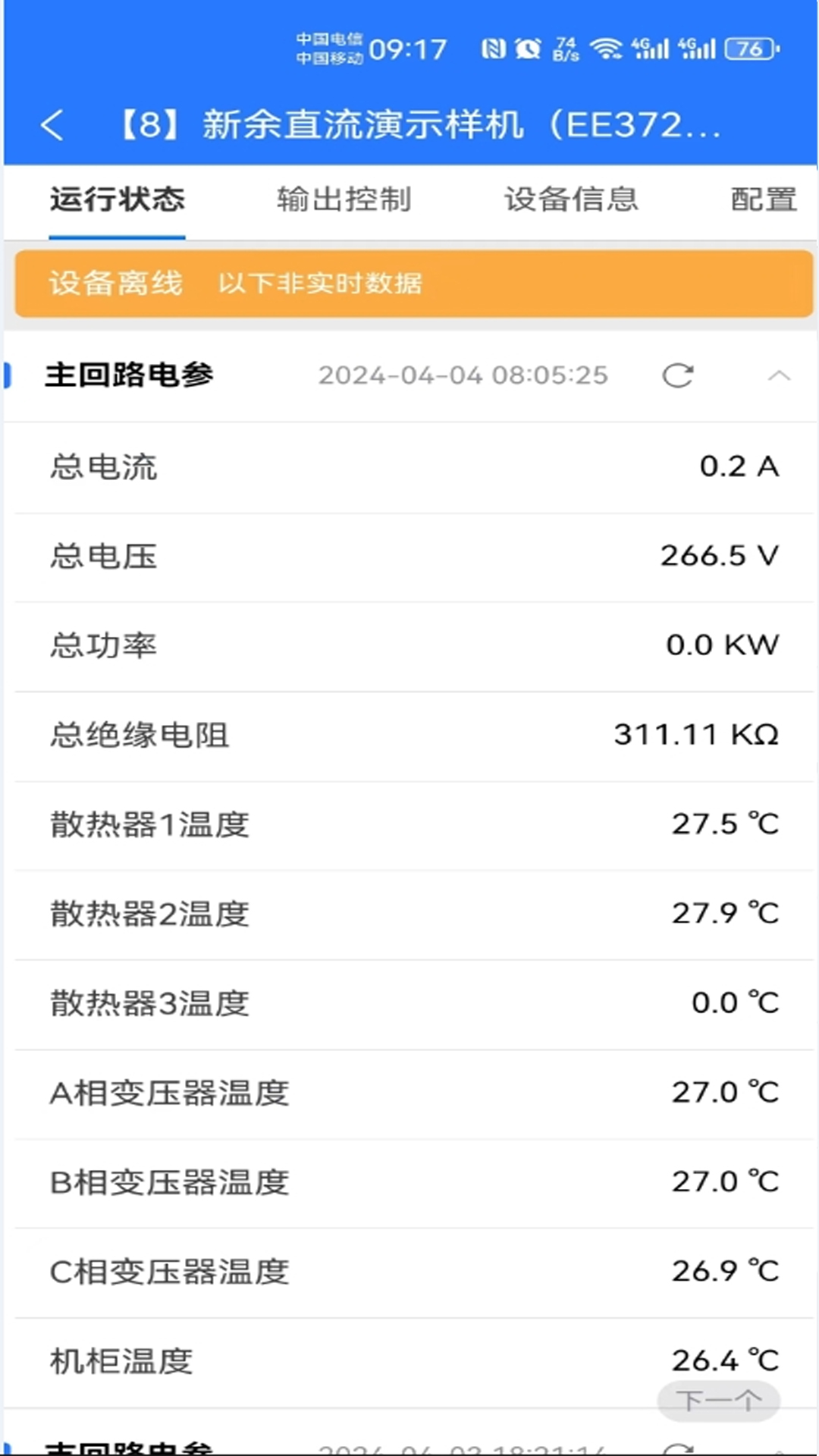The image size is (819, 1456).
Task: Return to previous screen with back arrow
Action: click(x=52, y=125)
